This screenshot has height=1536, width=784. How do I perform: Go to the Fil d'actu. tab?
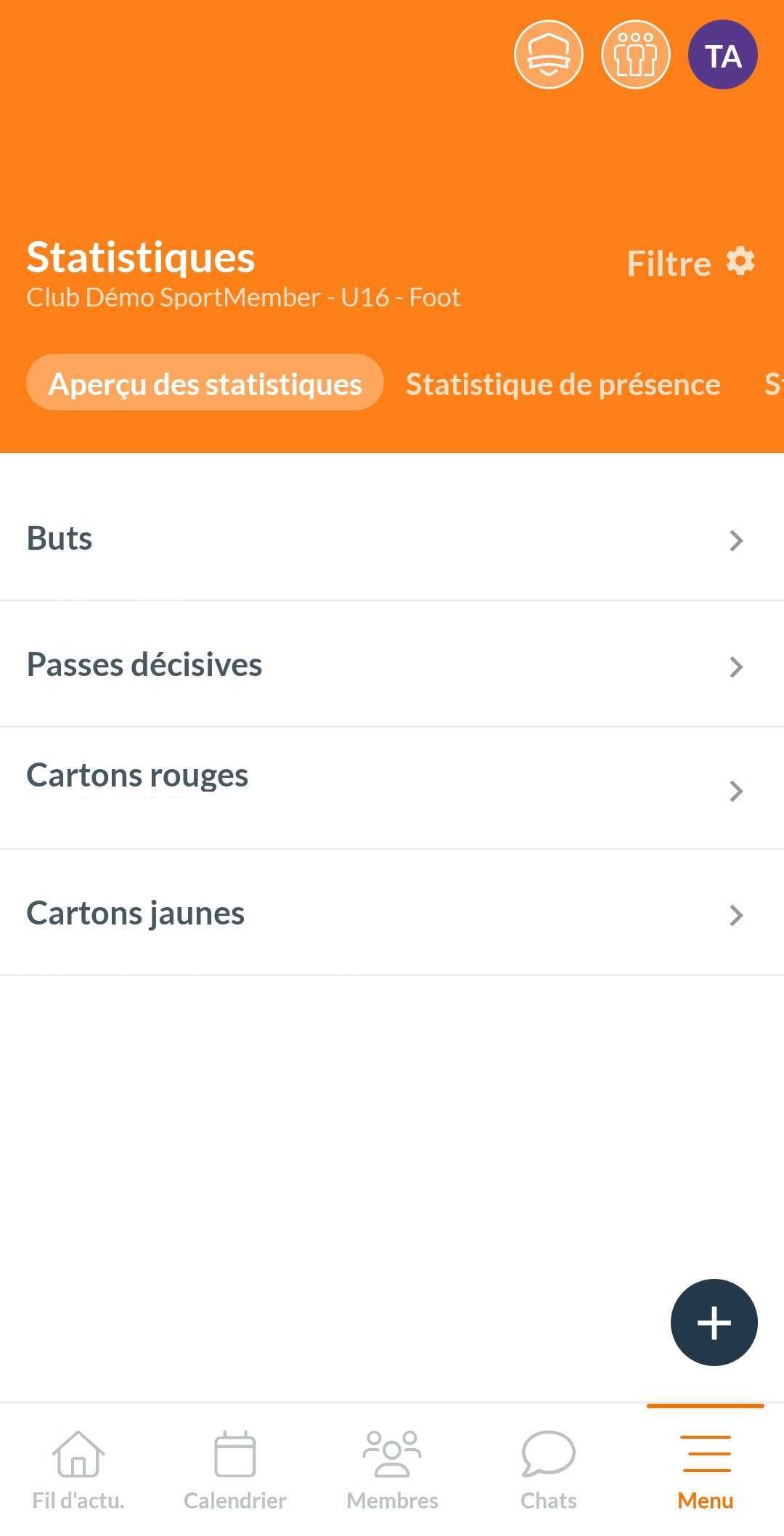78,1470
